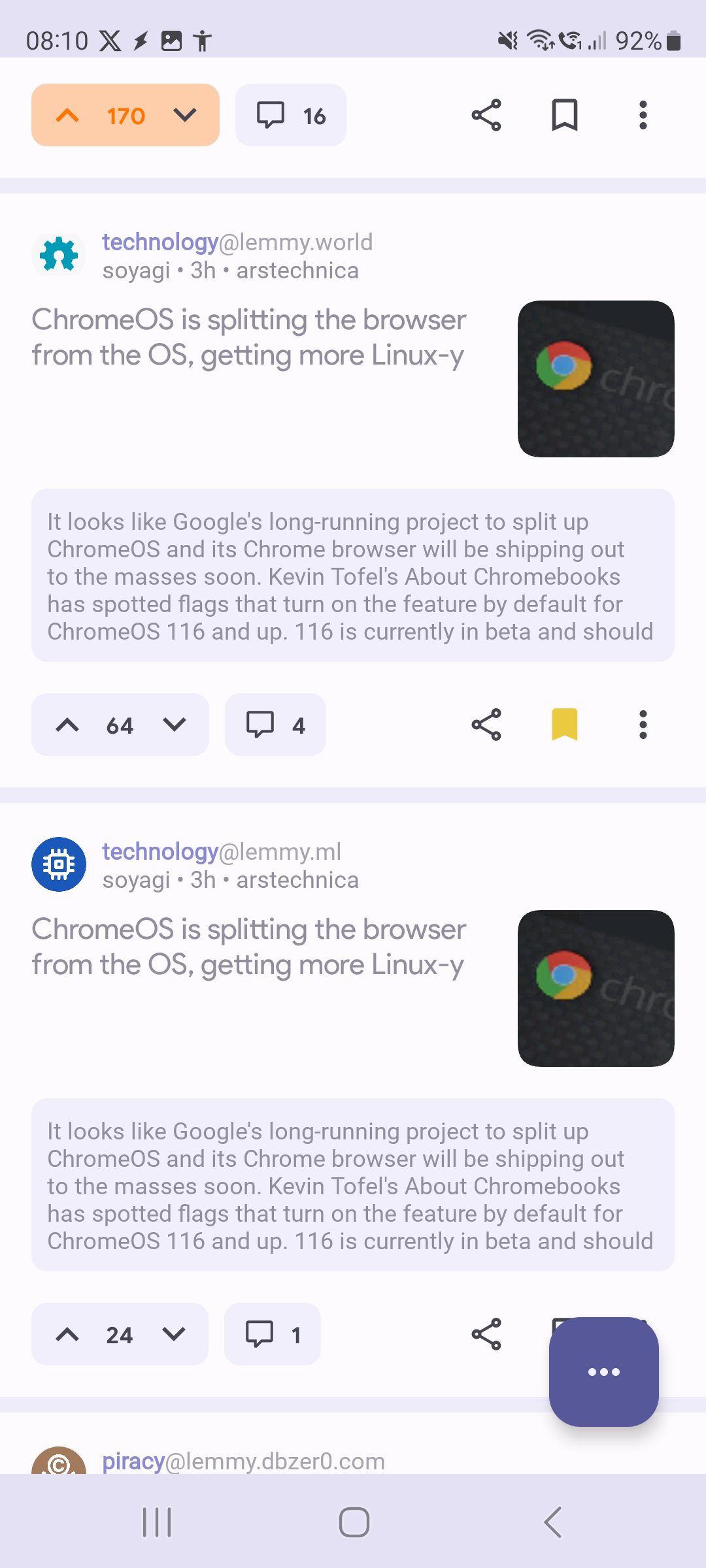Open more options for the 64-point post

pyautogui.click(x=643, y=725)
